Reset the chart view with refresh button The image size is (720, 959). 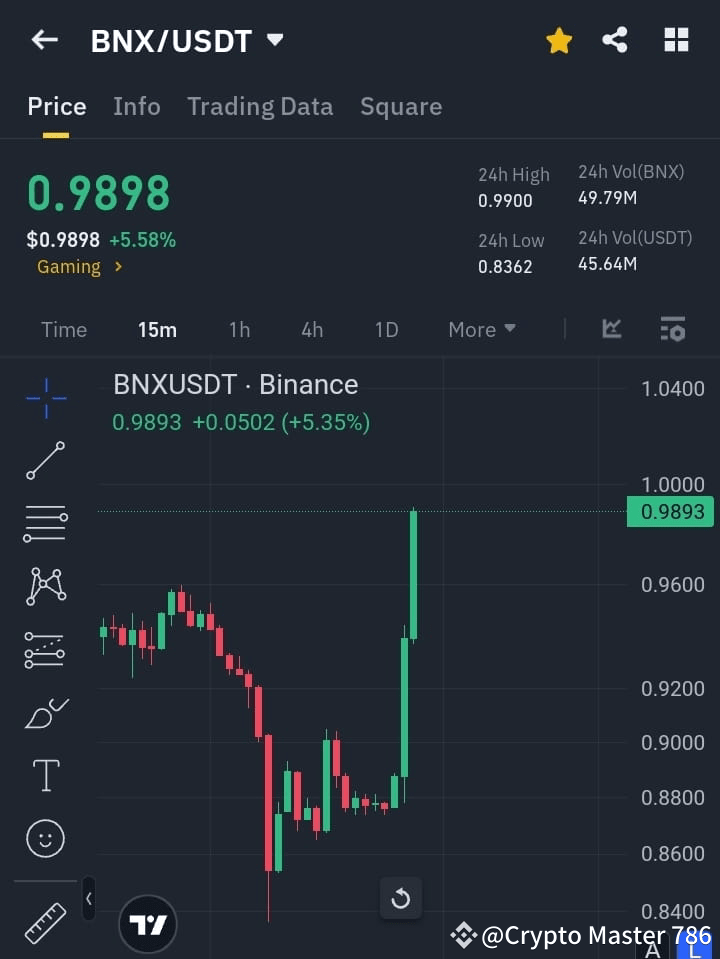[401, 899]
